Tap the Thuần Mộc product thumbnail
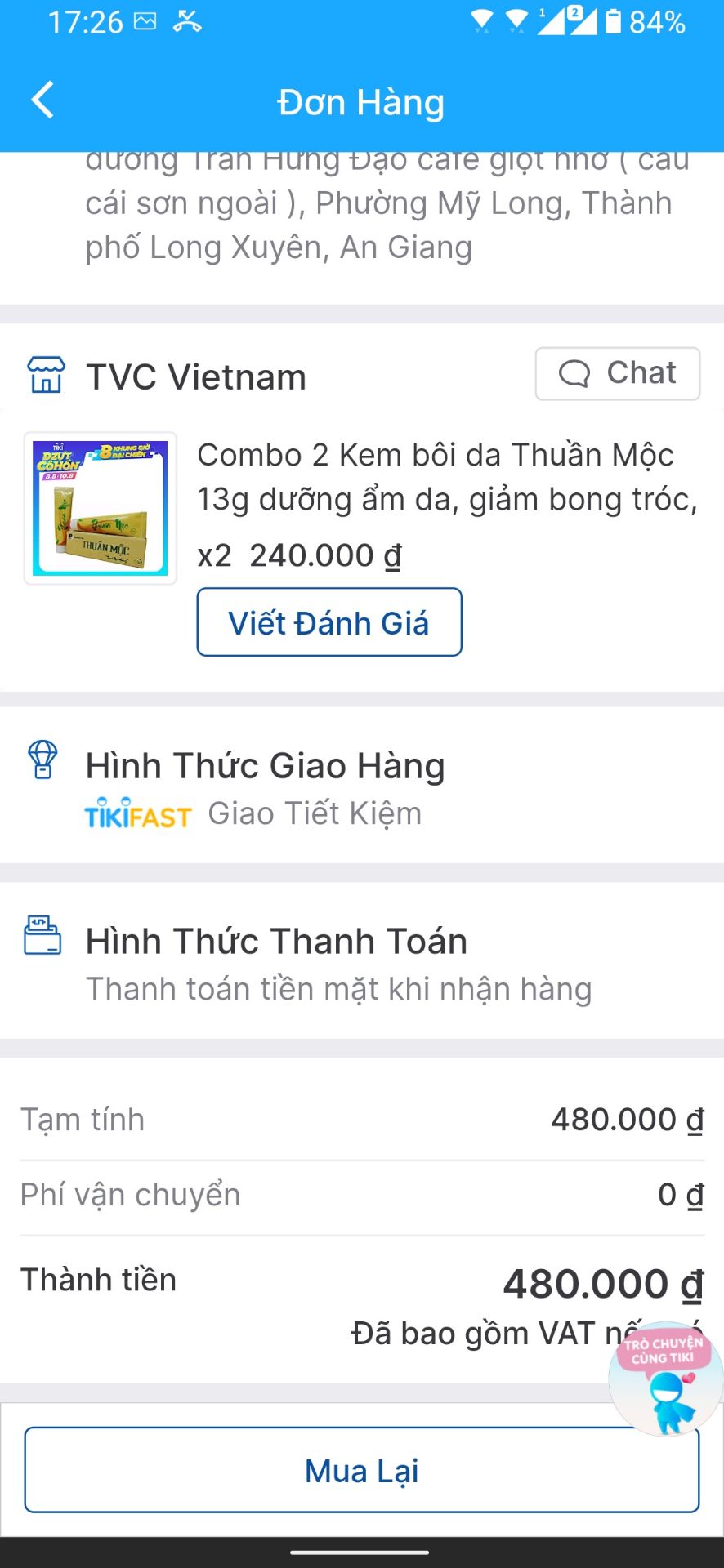724x1568 pixels. (x=100, y=507)
